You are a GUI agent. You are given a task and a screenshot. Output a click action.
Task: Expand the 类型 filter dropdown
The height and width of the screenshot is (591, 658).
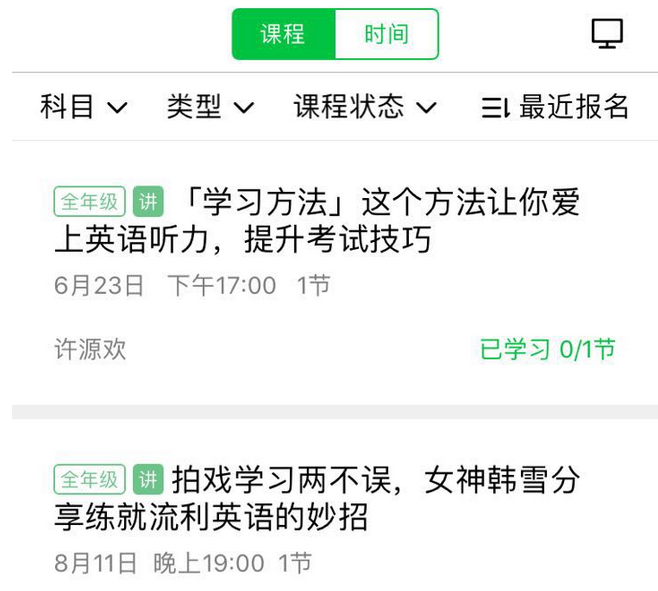coord(211,107)
